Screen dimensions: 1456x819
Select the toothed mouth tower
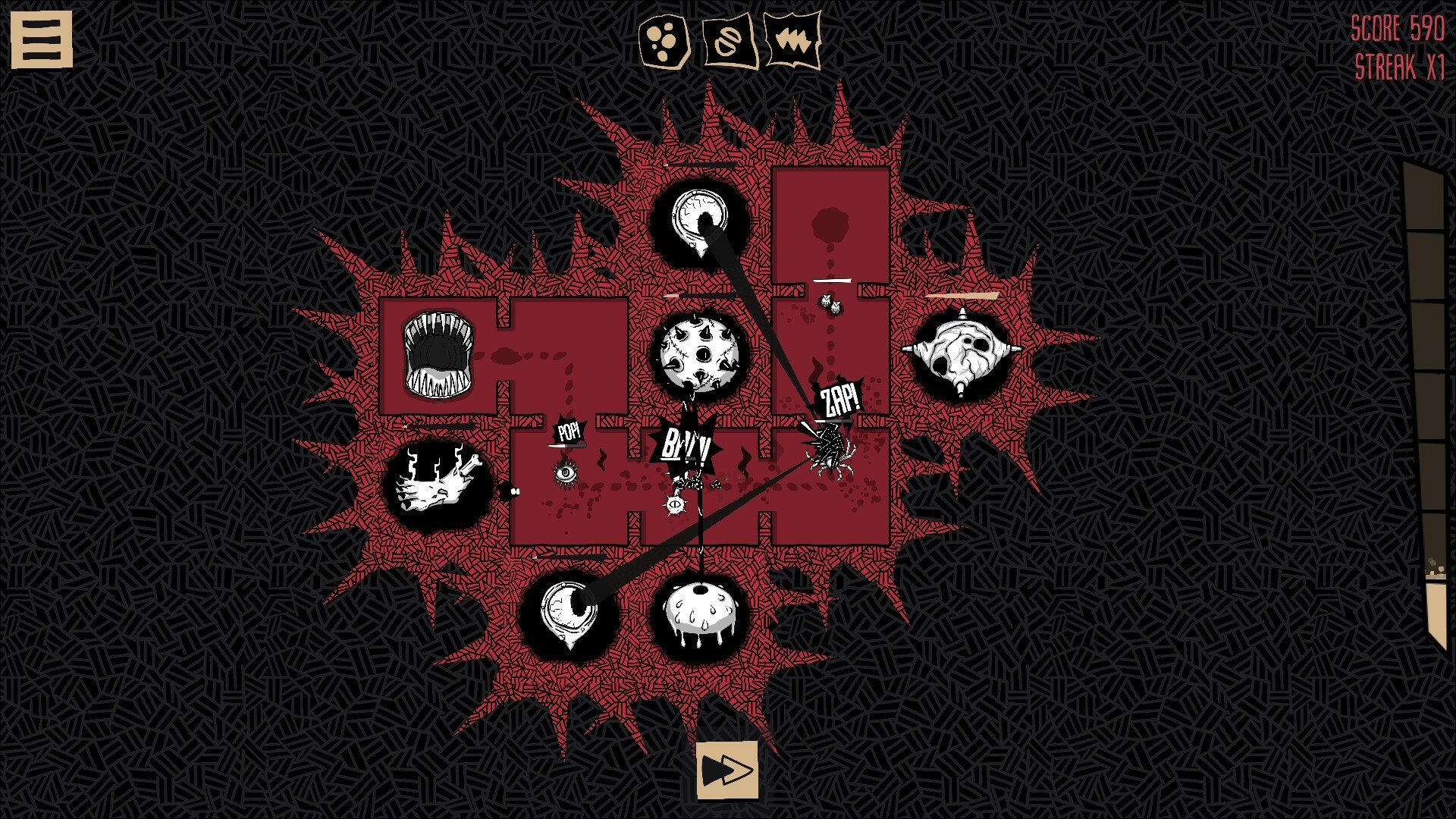click(438, 356)
